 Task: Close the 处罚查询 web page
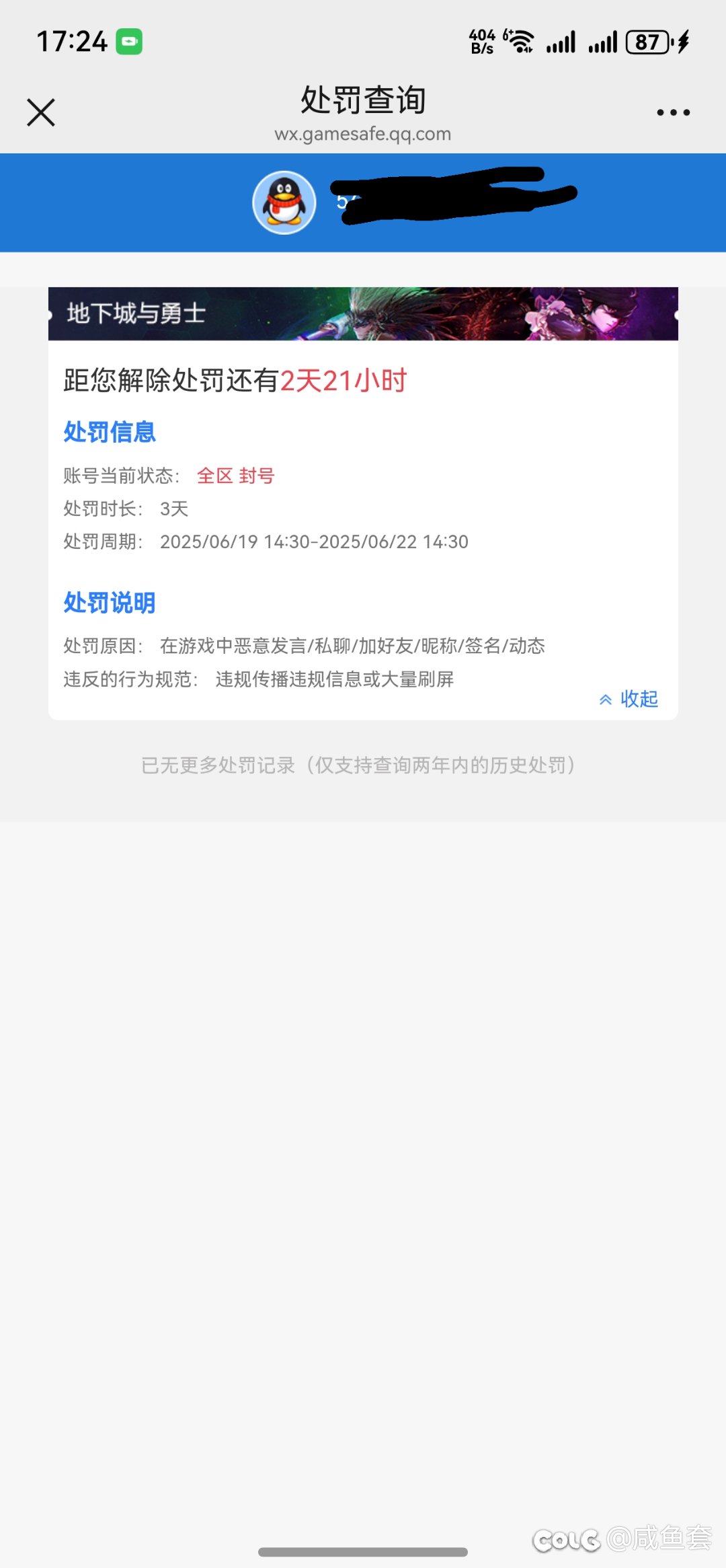pyautogui.click(x=41, y=112)
